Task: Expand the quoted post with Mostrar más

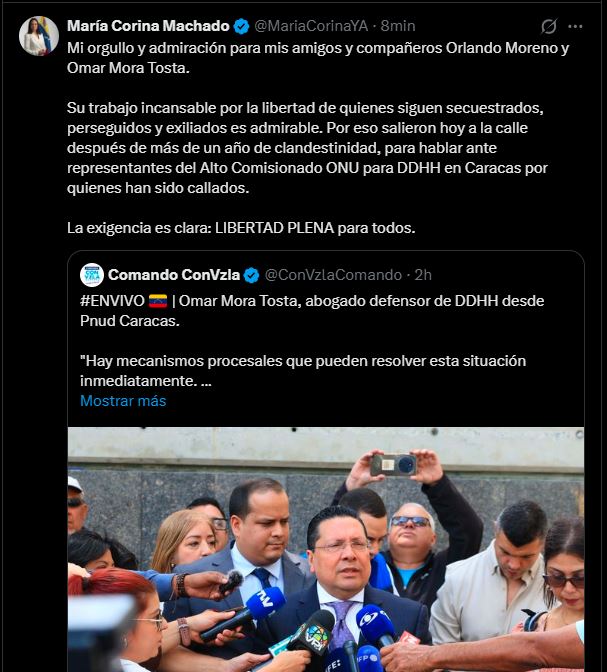Action: click(x=123, y=401)
